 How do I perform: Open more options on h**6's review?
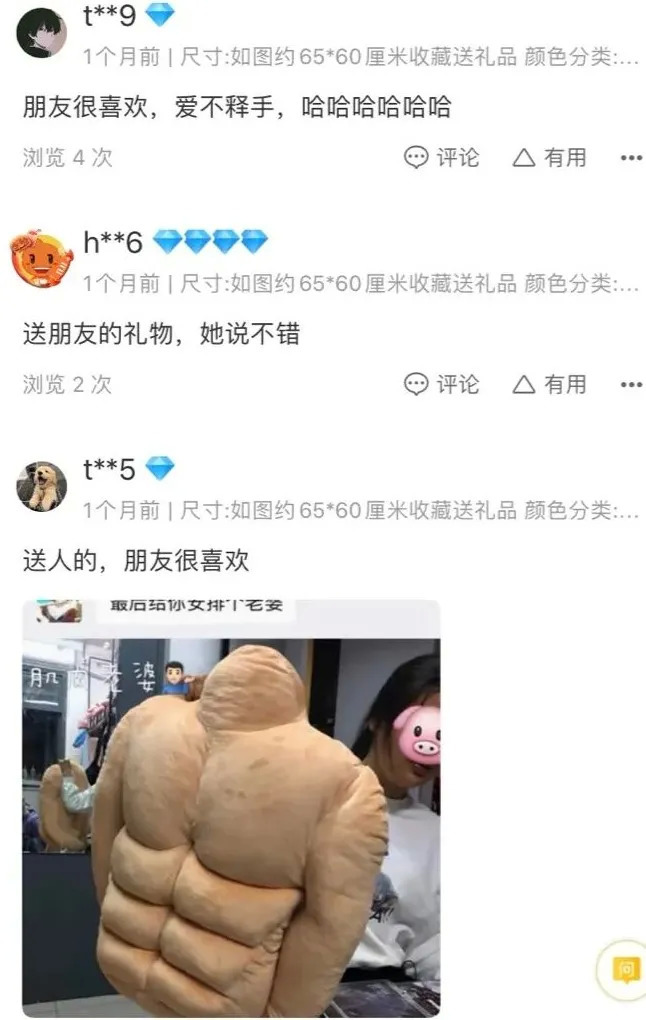630,384
